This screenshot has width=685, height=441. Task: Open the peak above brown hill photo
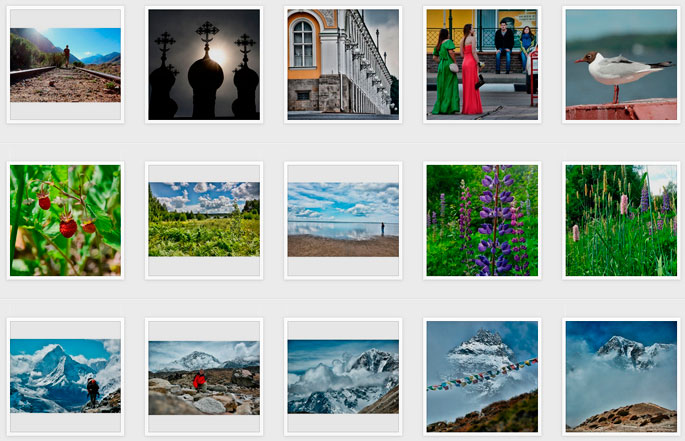point(620,376)
